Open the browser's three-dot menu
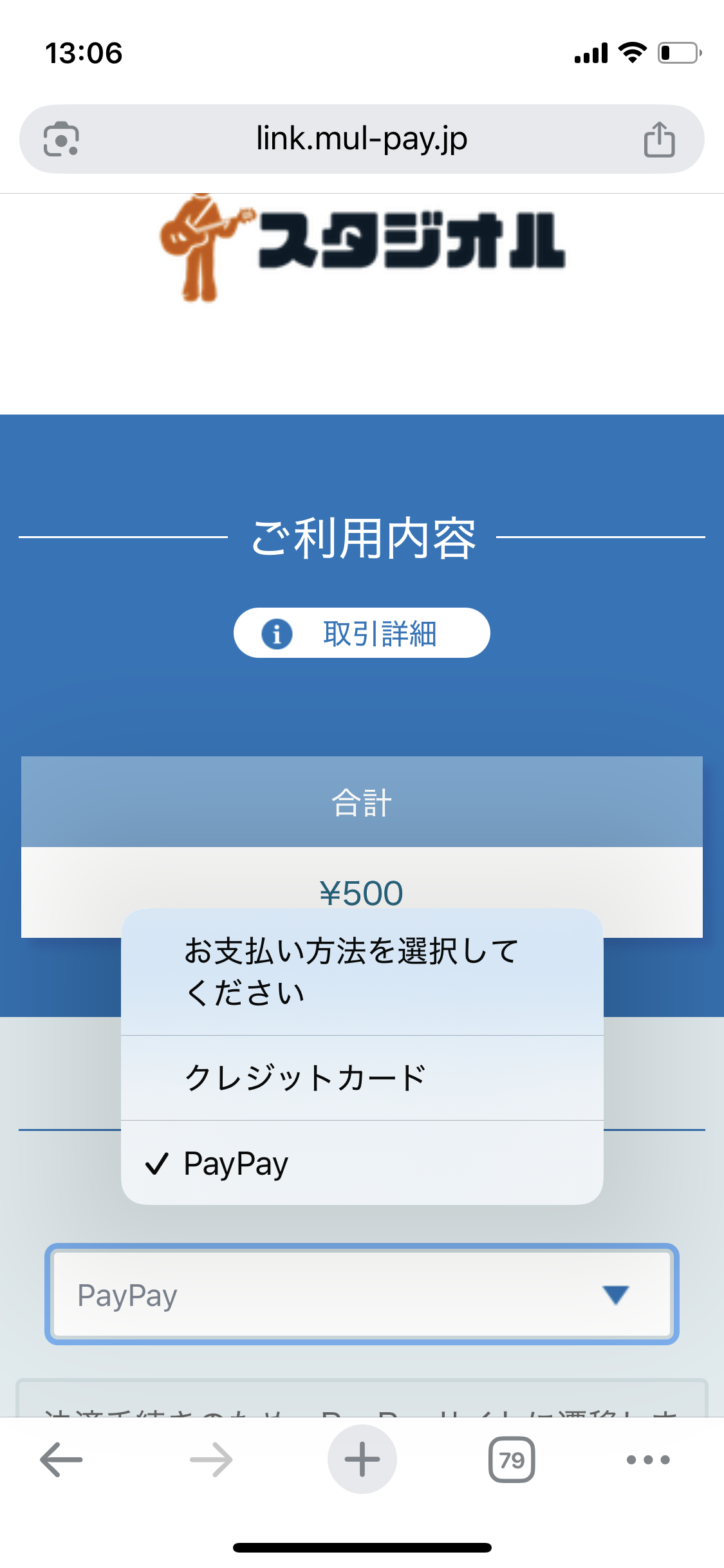Screen dimensions: 724x1568 click(648, 1459)
